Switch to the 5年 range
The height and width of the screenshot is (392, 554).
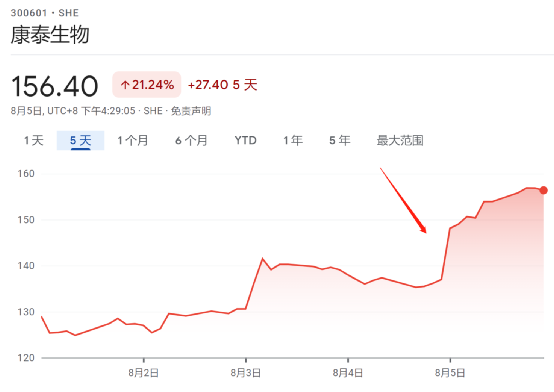340,141
